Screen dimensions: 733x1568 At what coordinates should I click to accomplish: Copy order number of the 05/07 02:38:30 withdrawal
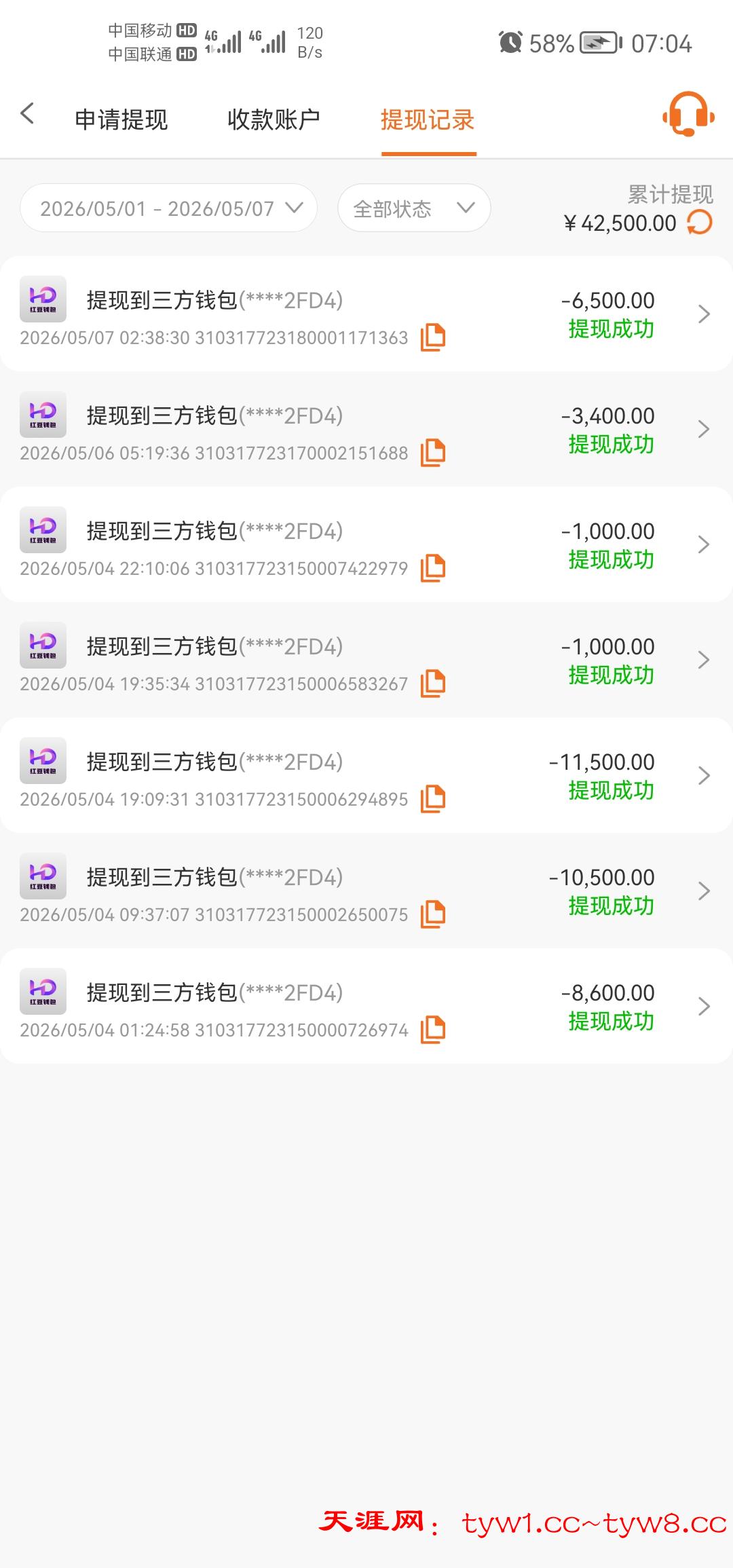433,337
